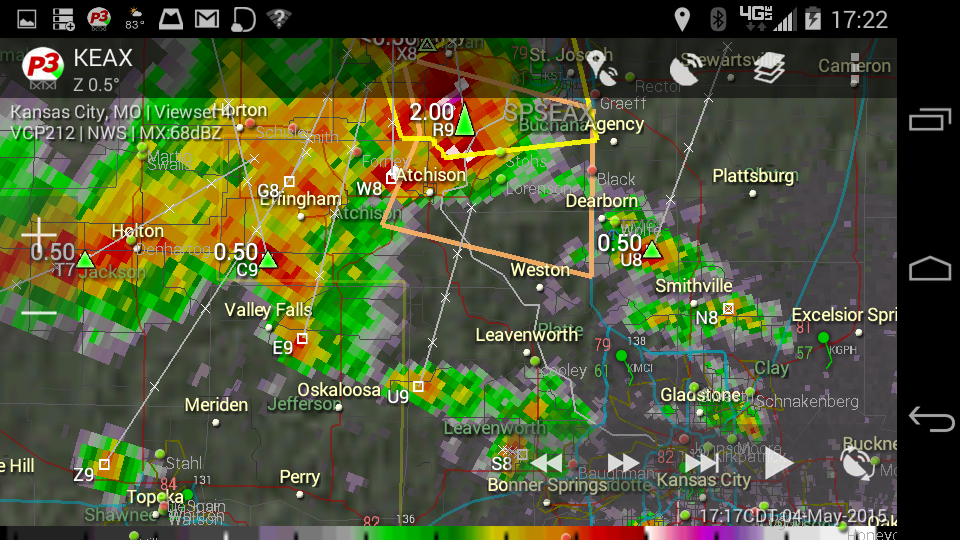Screen dimensions: 960x540
Task: Open the P3 main menu logo
Action: (x=40, y=67)
